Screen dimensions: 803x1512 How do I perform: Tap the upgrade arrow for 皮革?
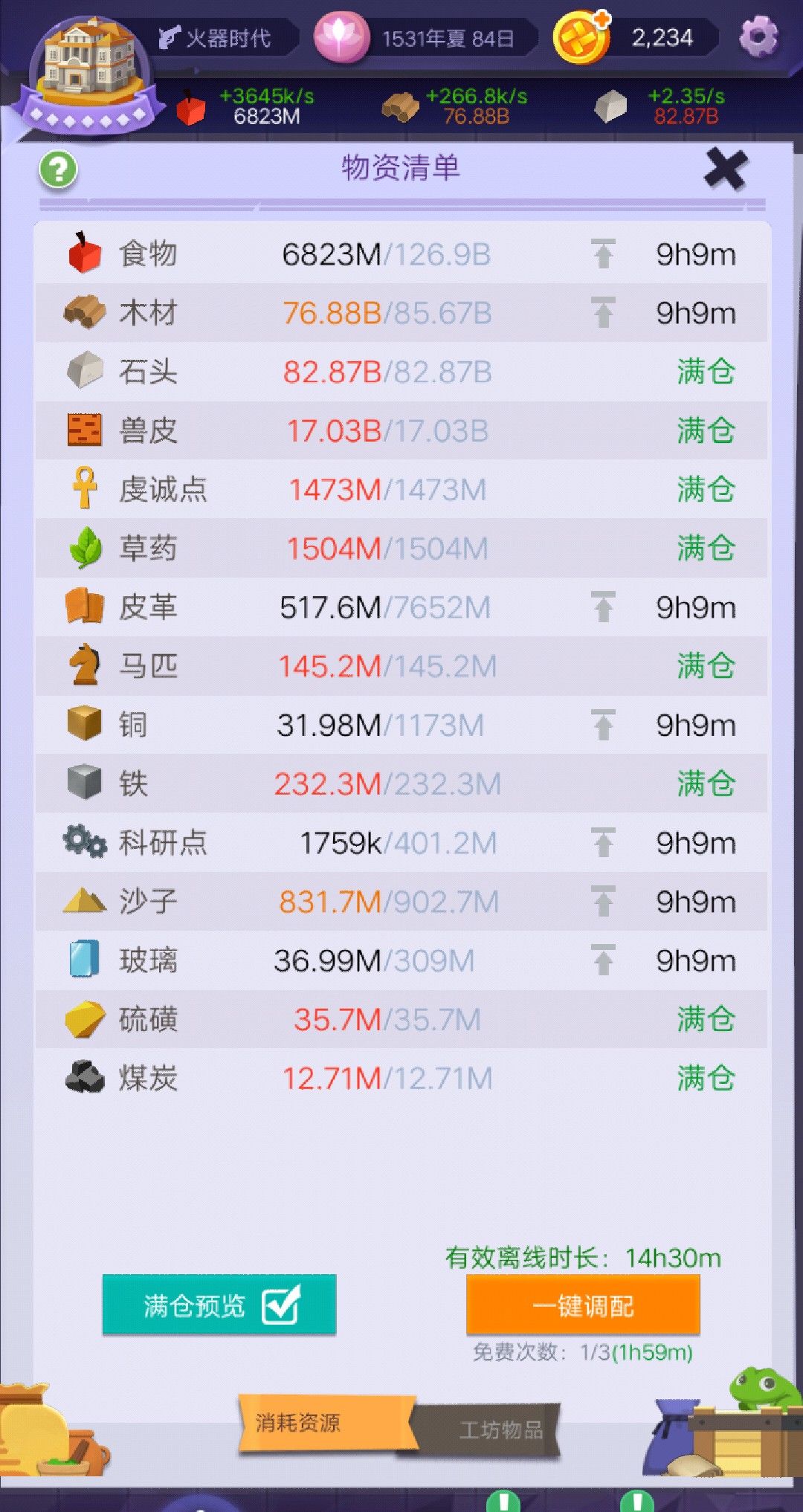[x=603, y=607]
